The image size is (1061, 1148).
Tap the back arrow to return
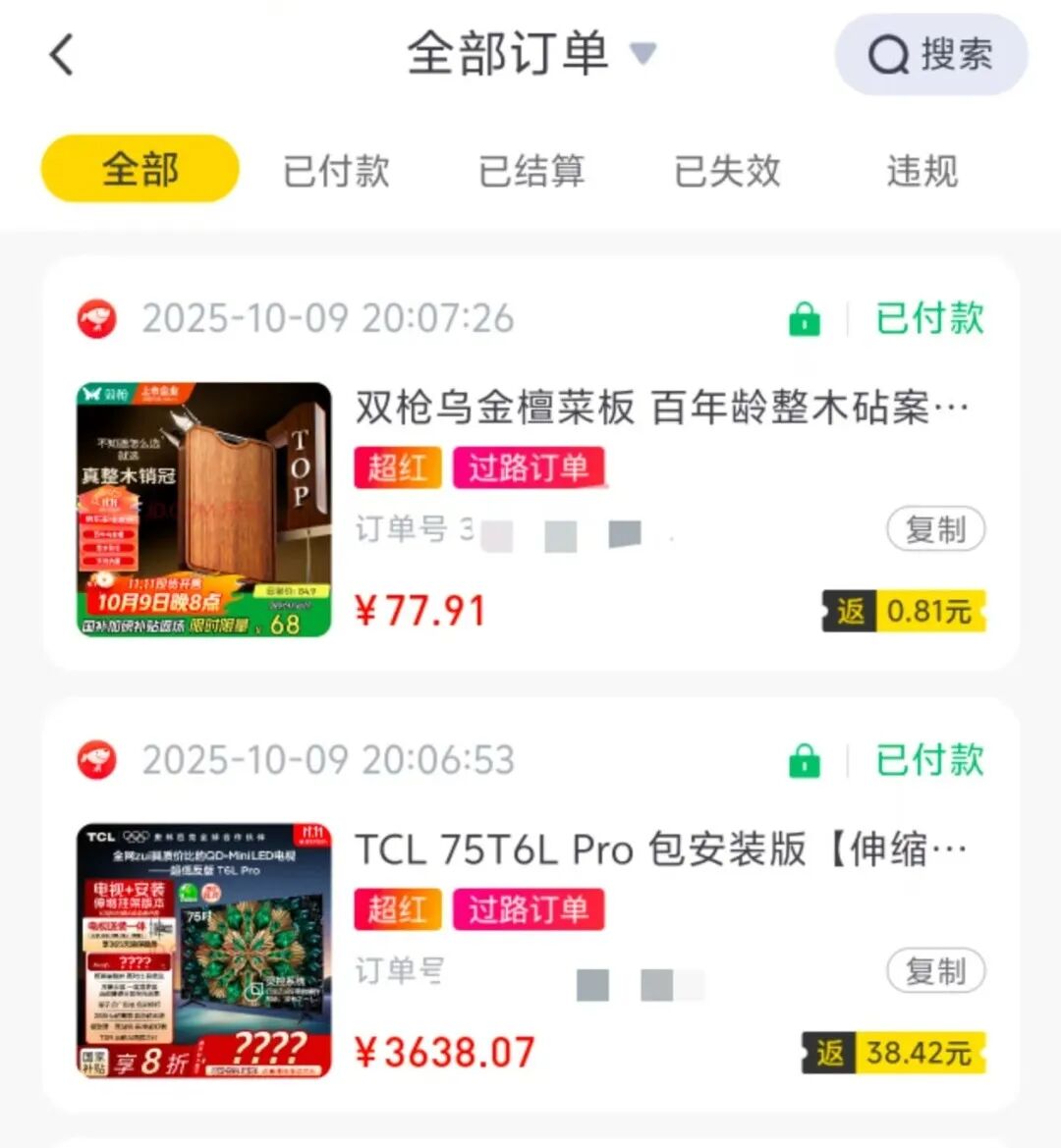point(61,56)
